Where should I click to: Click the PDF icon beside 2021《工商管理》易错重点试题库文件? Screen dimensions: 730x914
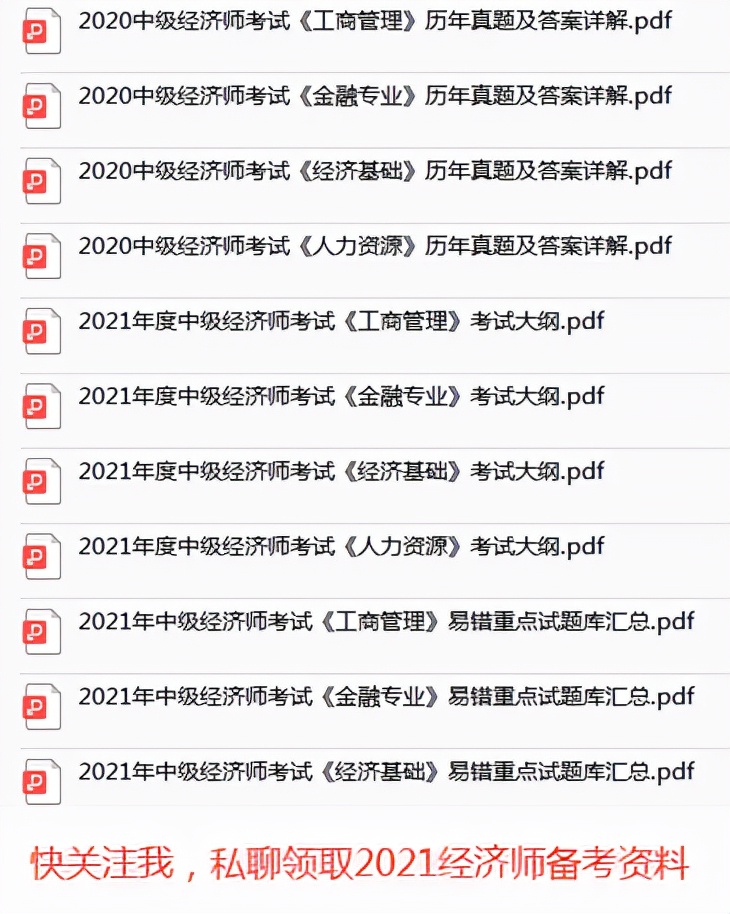point(42,631)
